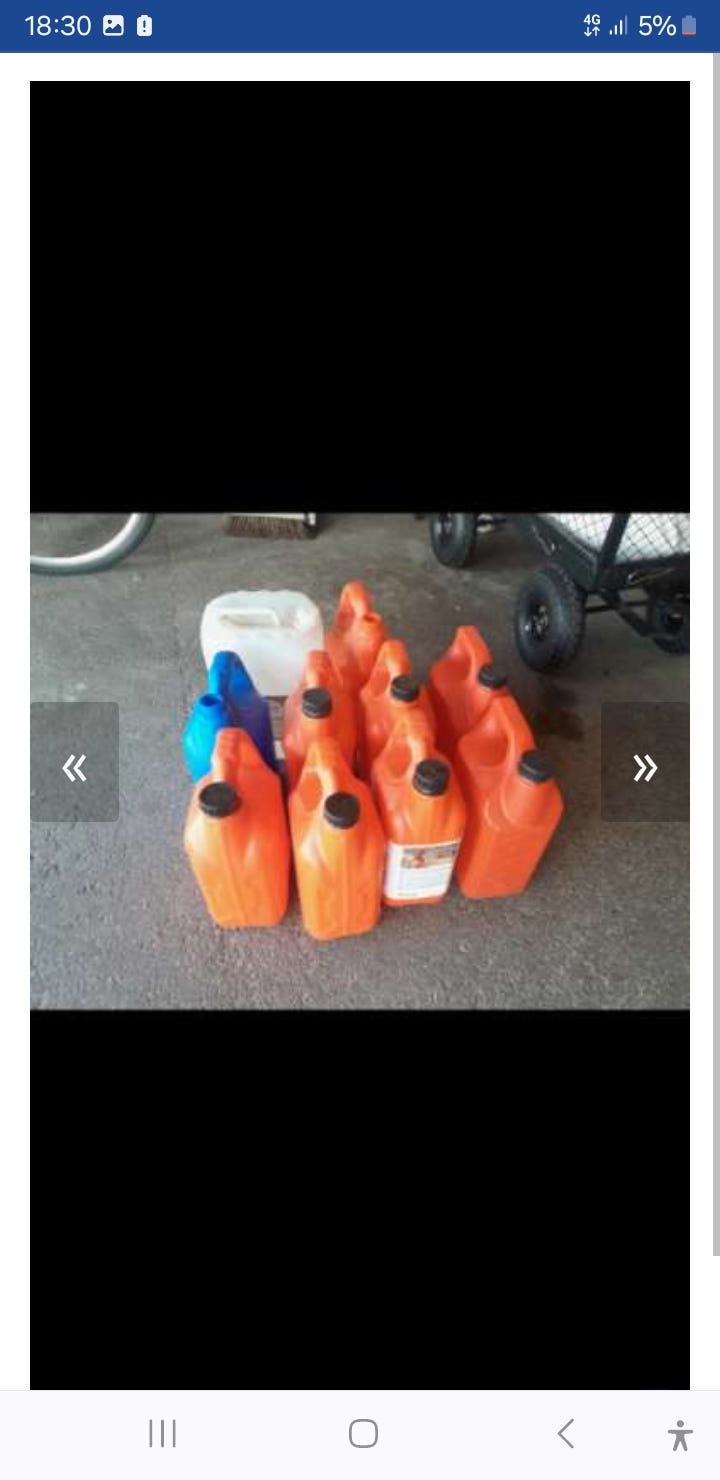Viewport: 720px width, 1480px height.
Task: Go to the home screen
Action: pos(363,1434)
